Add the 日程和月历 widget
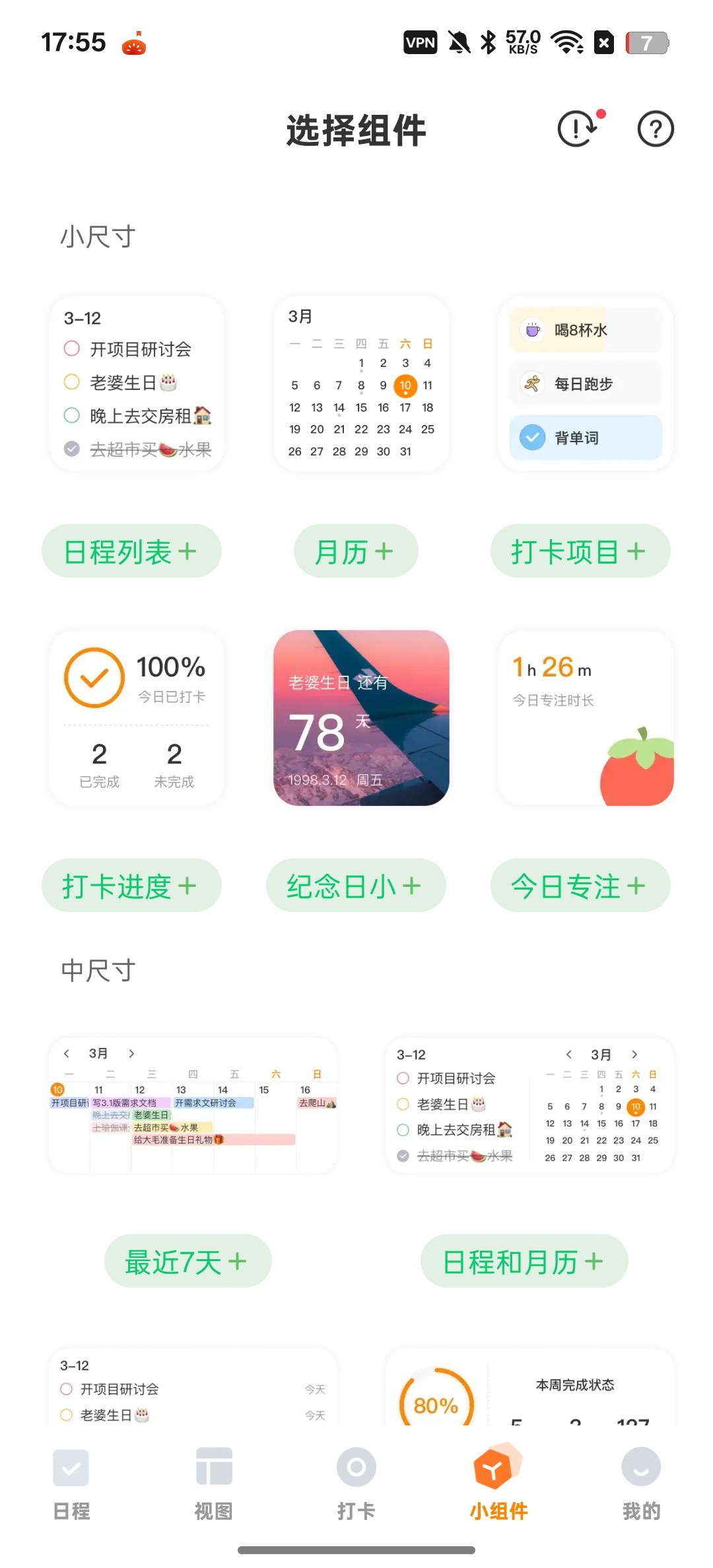Image resolution: width=713 pixels, height=1568 pixels. 524,1261
